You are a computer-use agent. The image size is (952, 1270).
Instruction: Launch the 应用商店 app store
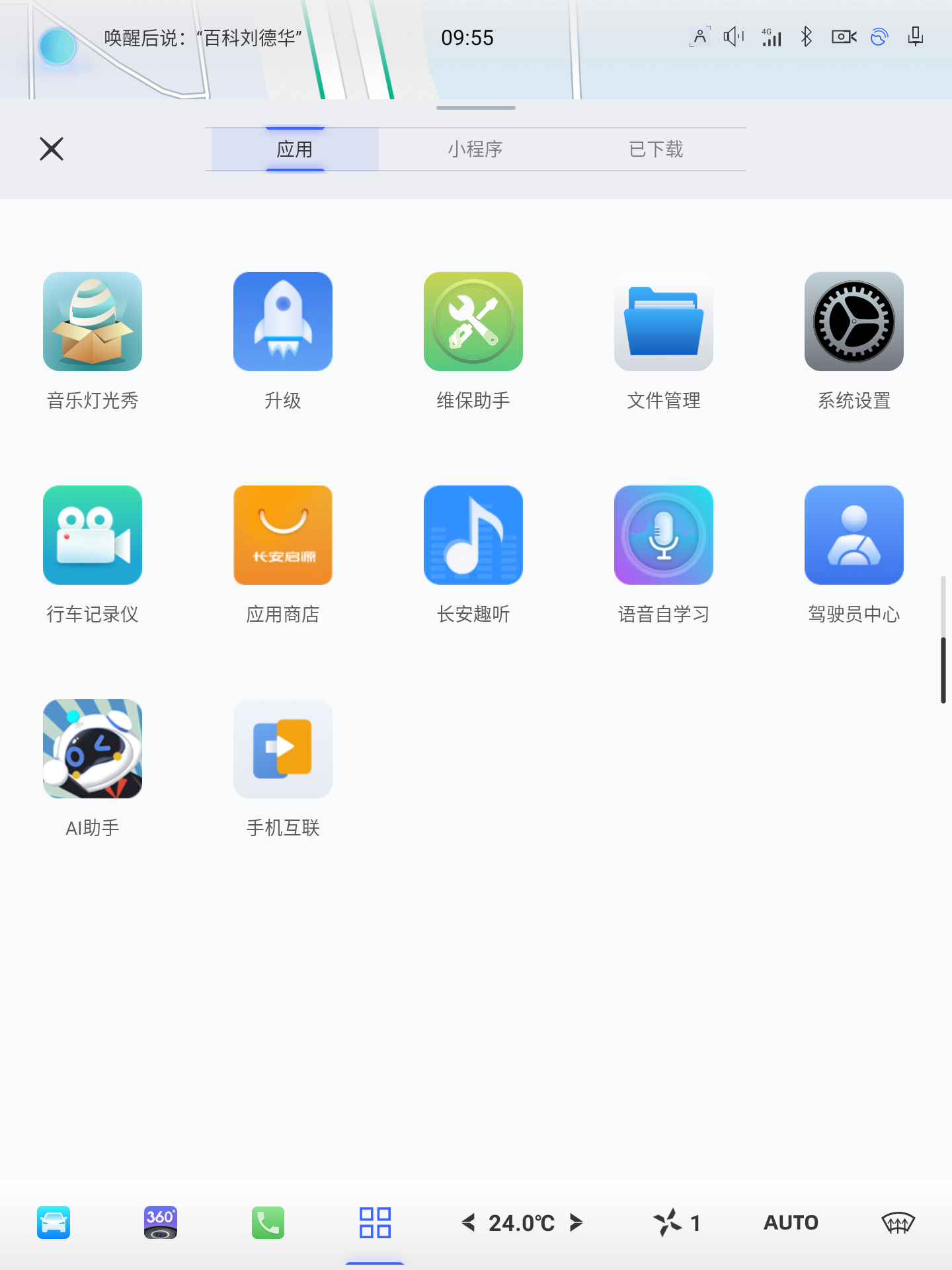tap(283, 535)
